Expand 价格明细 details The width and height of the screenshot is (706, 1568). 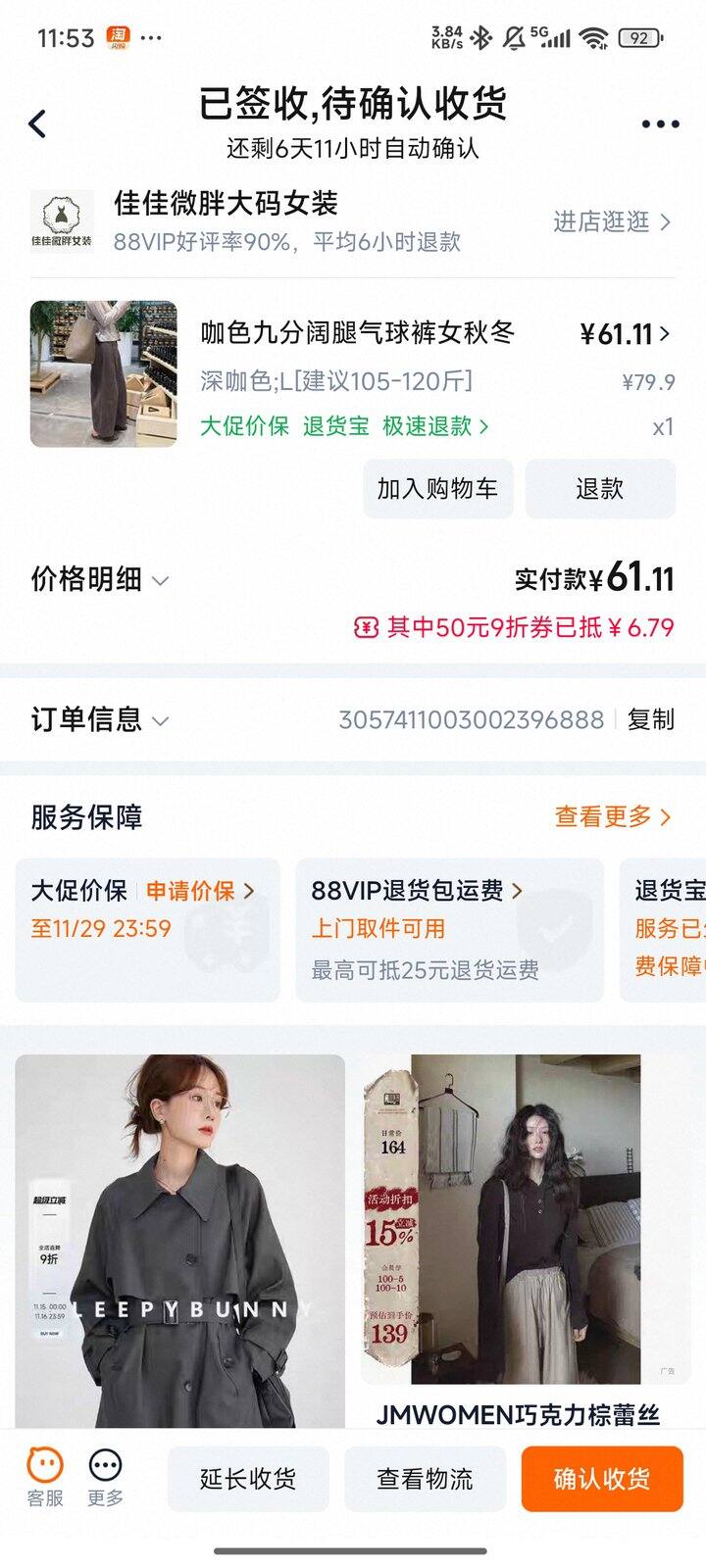100,579
